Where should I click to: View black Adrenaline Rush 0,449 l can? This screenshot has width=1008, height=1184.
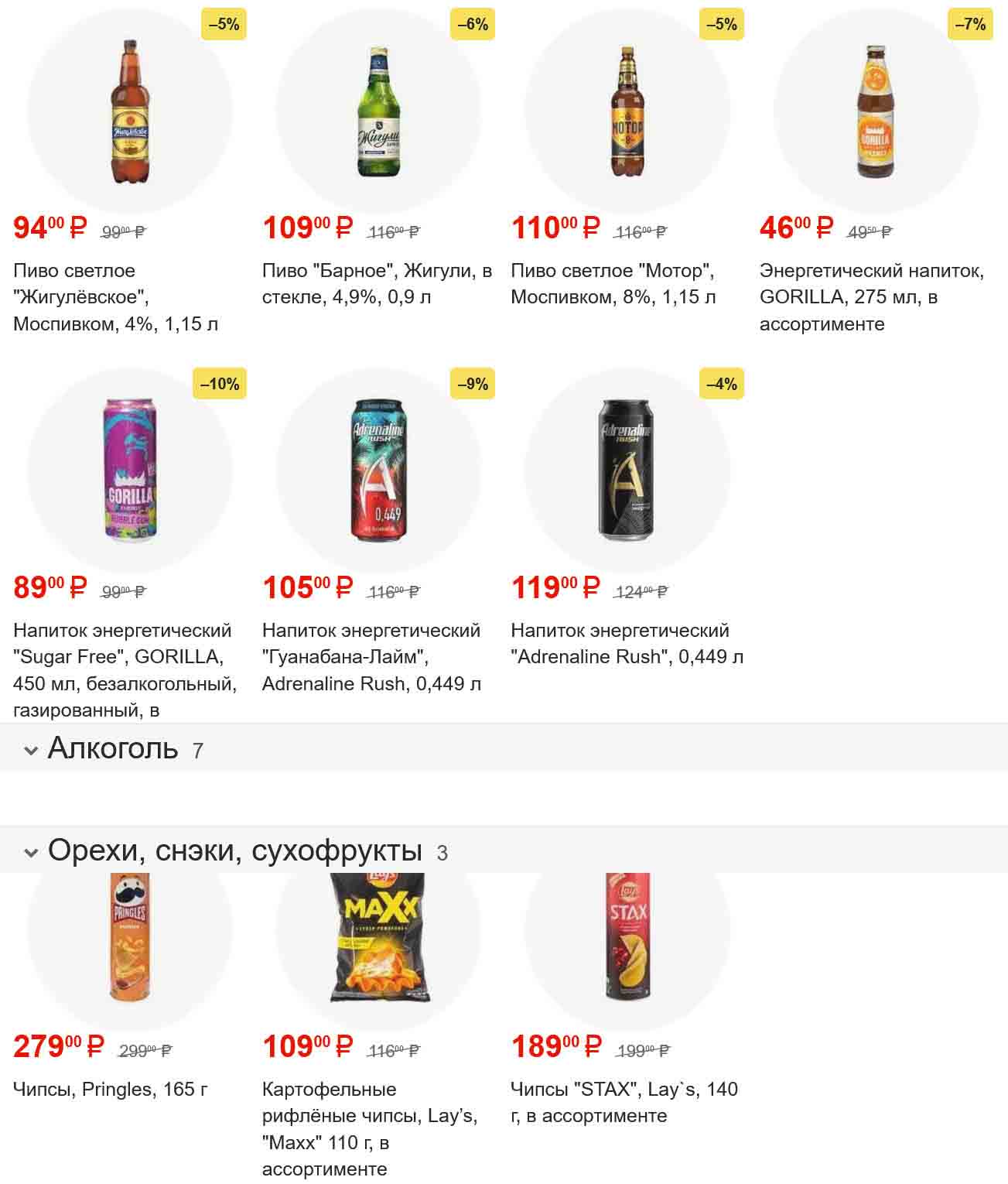coord(627,471)
